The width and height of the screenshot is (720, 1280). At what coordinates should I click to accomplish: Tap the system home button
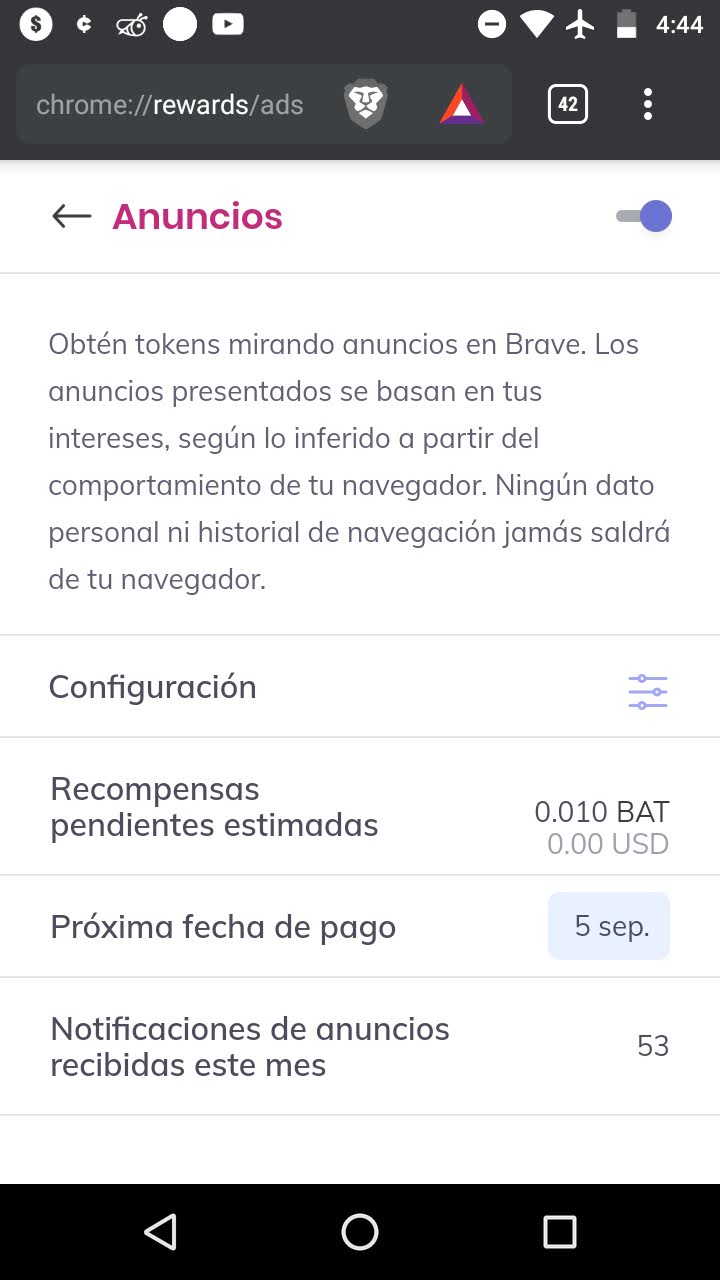360,1232
